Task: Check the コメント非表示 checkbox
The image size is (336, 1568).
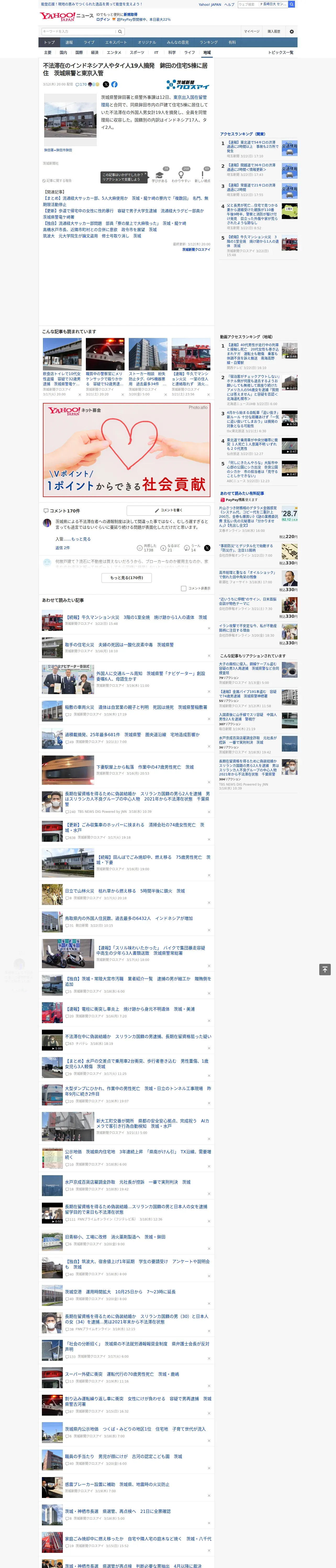Action: click(x=183, y=588)
